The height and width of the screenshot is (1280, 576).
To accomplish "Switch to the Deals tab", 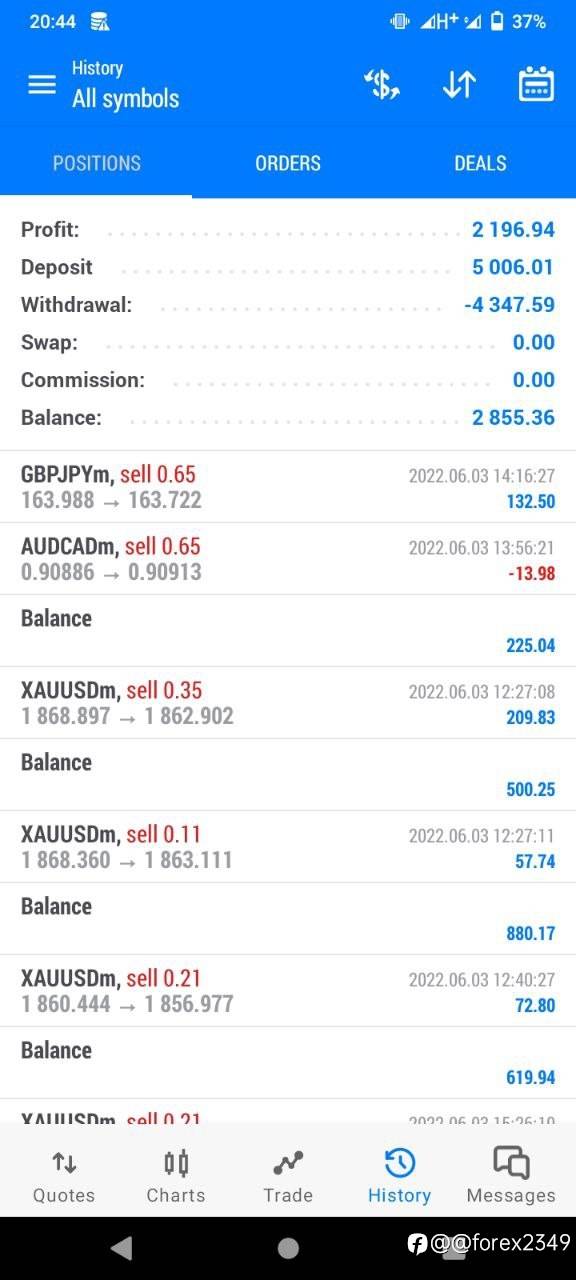I will point(480,163).
